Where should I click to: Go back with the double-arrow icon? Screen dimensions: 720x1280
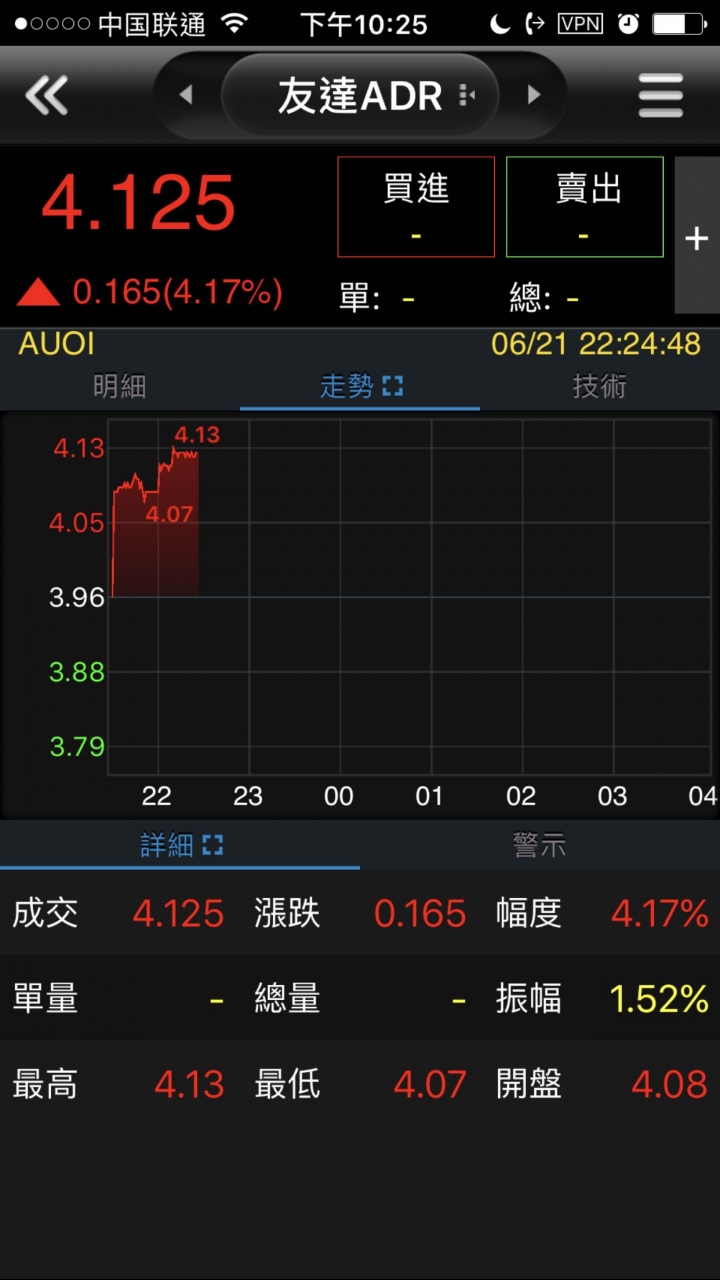47,96
